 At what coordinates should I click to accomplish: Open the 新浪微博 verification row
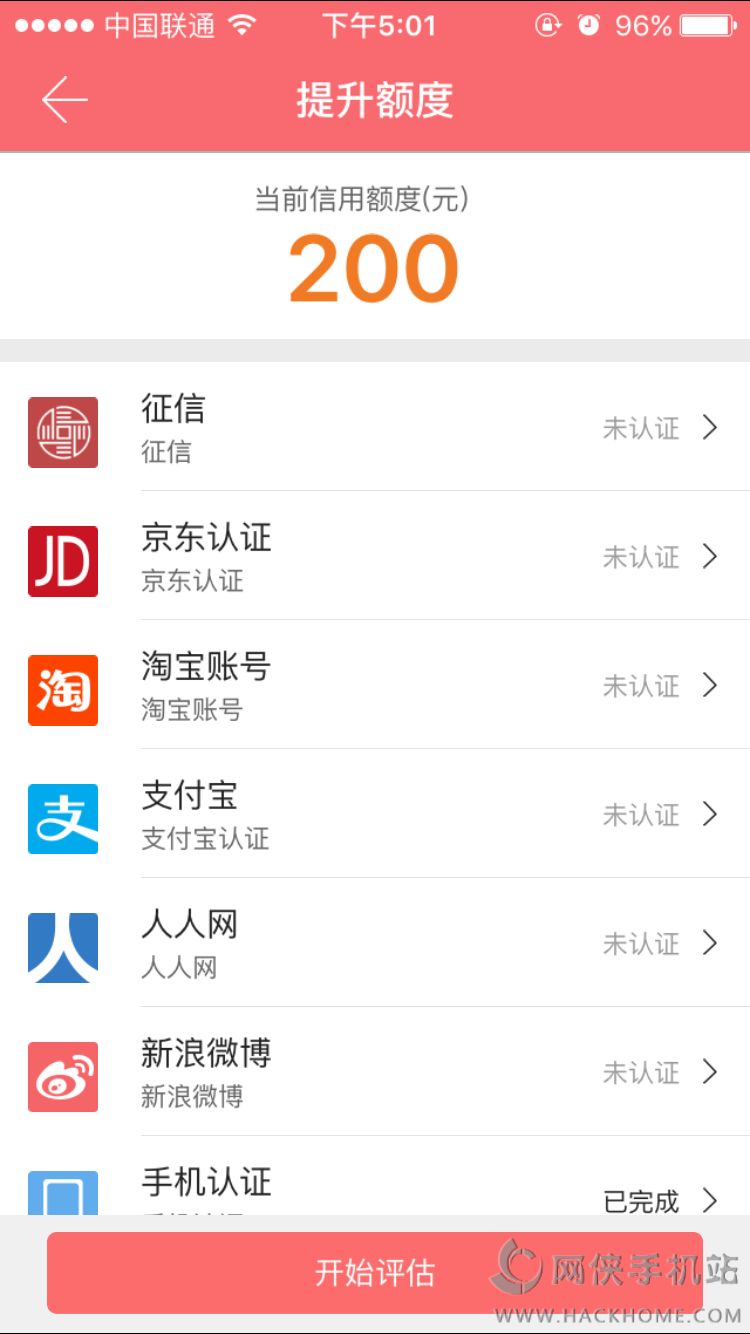pos(375,1073)
